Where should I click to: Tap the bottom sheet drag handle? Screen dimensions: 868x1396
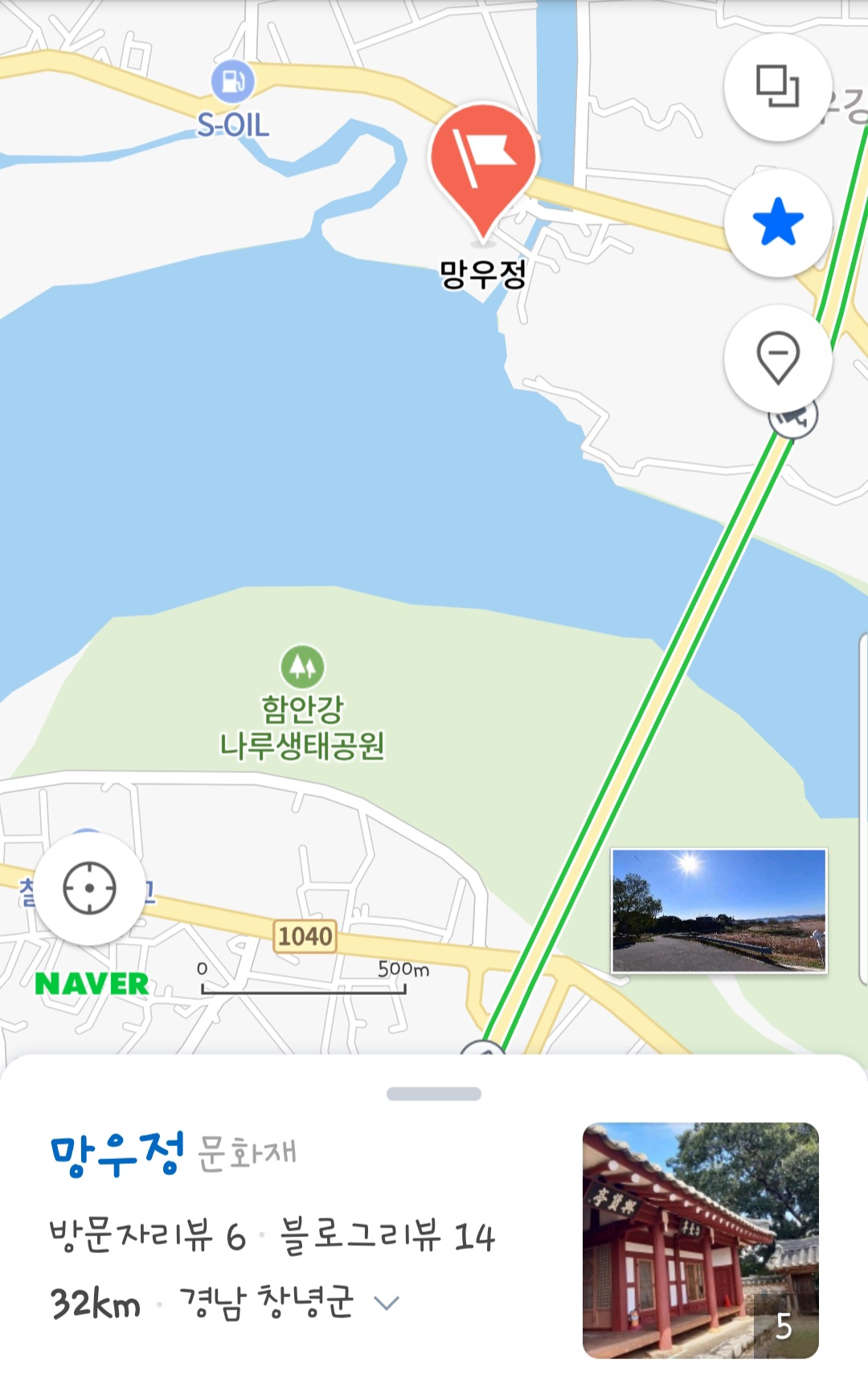click(434, 1094)
